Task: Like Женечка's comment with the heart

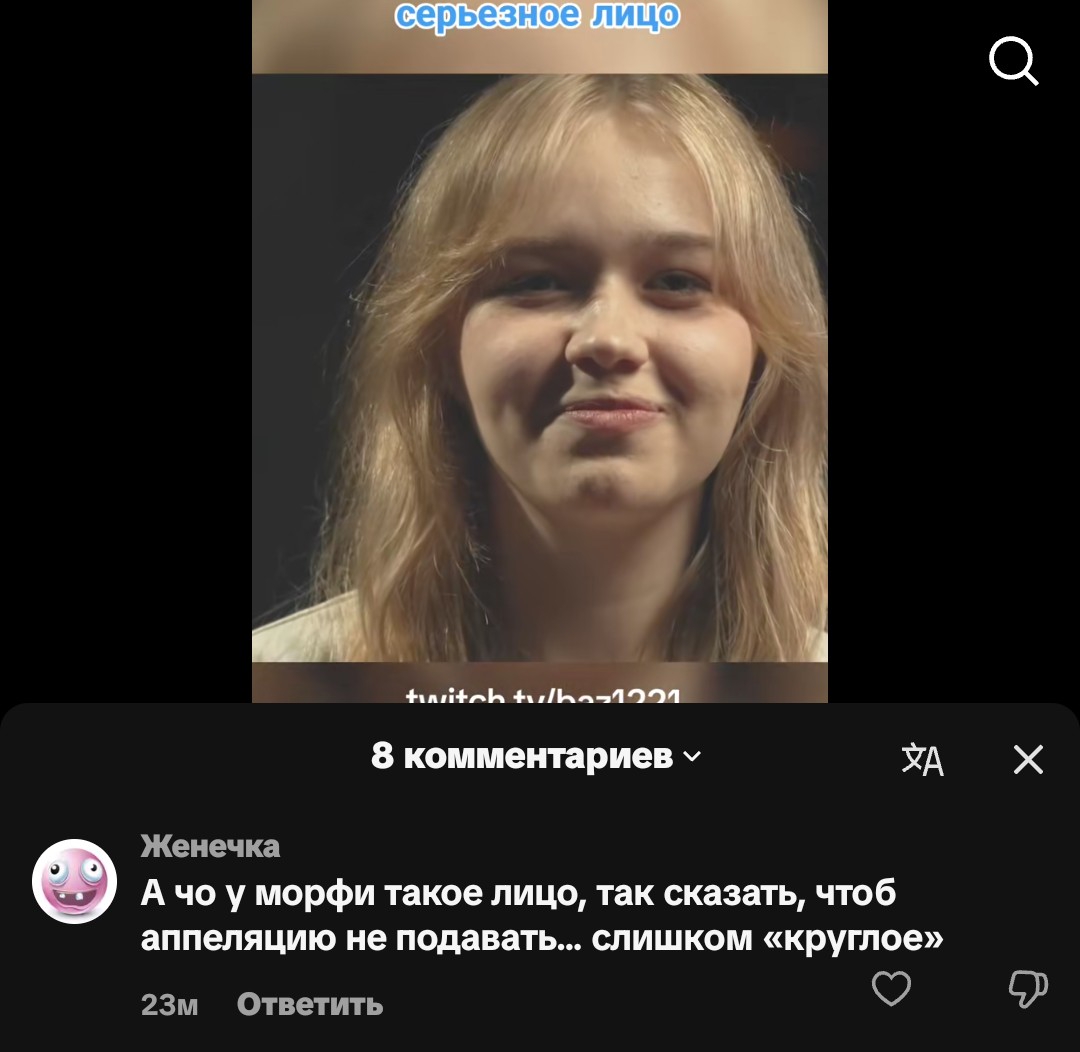Action: click(x=891, y=989)
